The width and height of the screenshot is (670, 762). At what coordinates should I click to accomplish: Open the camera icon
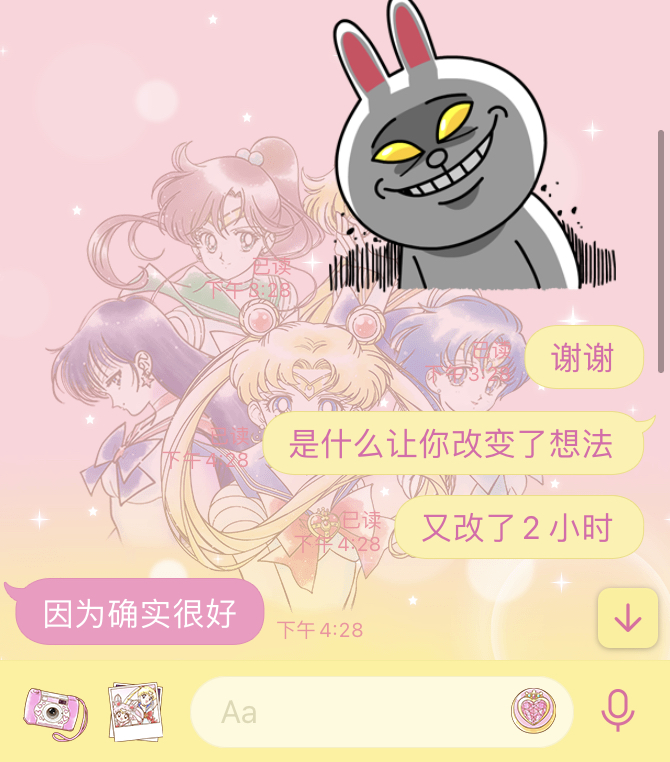click(55, 712)
